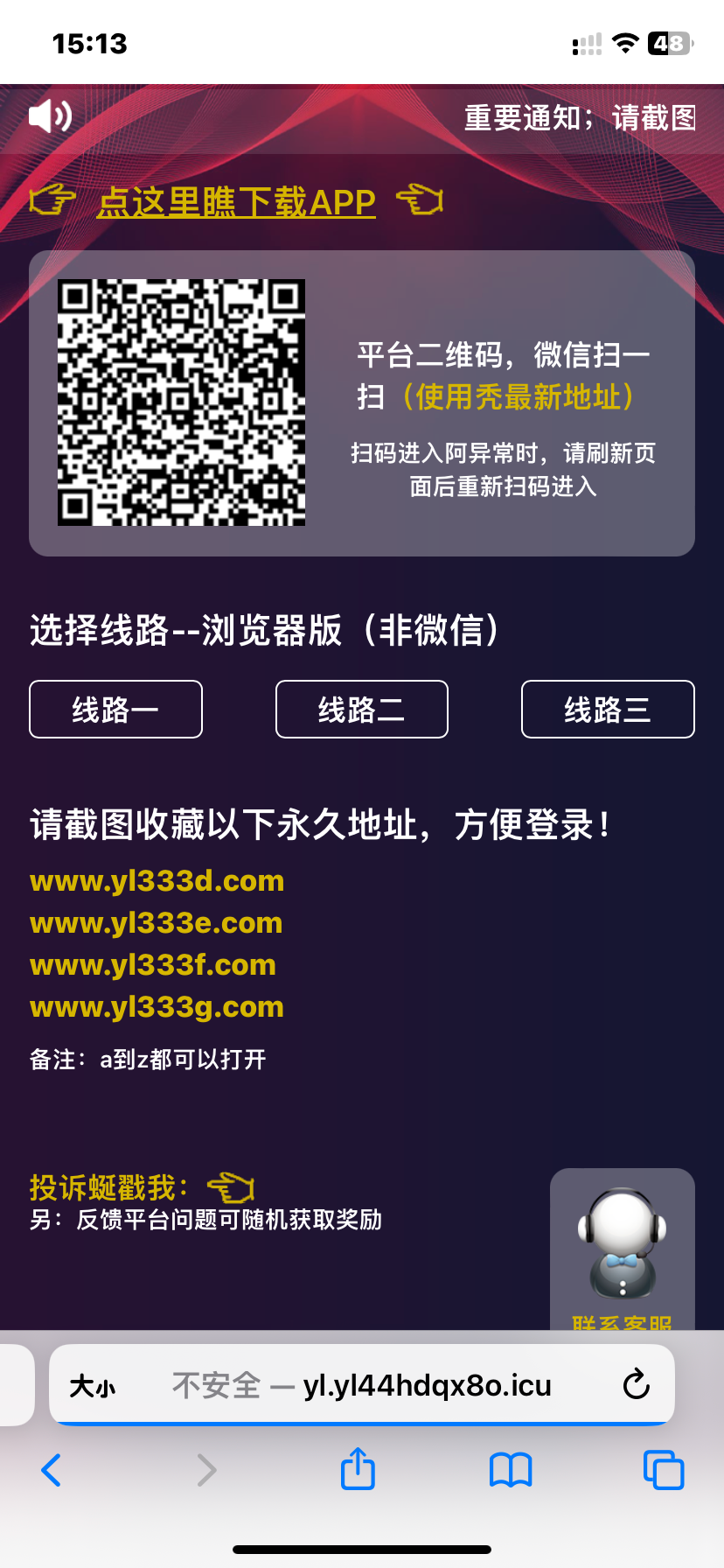
Task: Open the www.yl333d.com address
Action: [x=157, y=880]
